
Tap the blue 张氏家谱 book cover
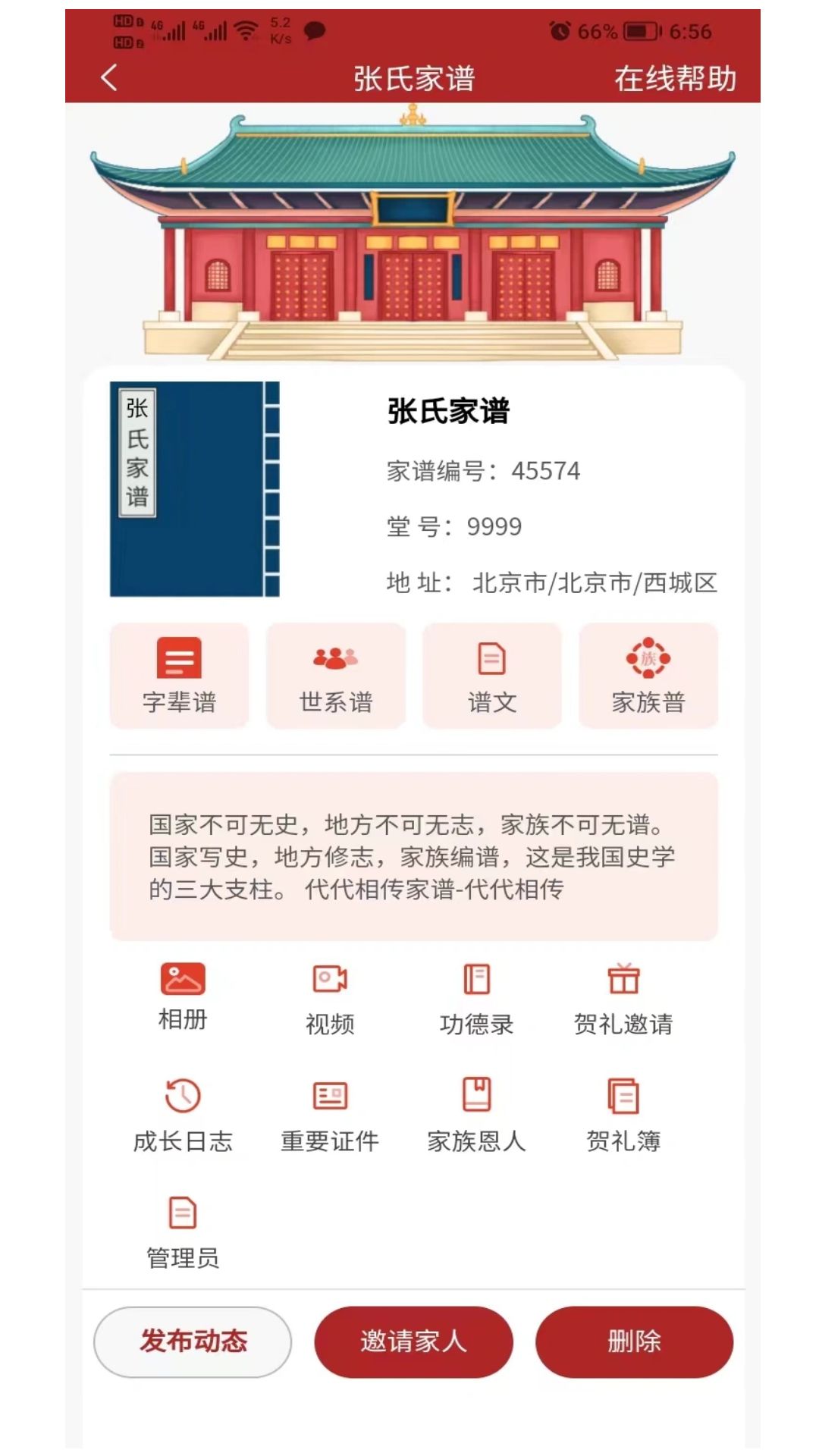coord(195,489)
